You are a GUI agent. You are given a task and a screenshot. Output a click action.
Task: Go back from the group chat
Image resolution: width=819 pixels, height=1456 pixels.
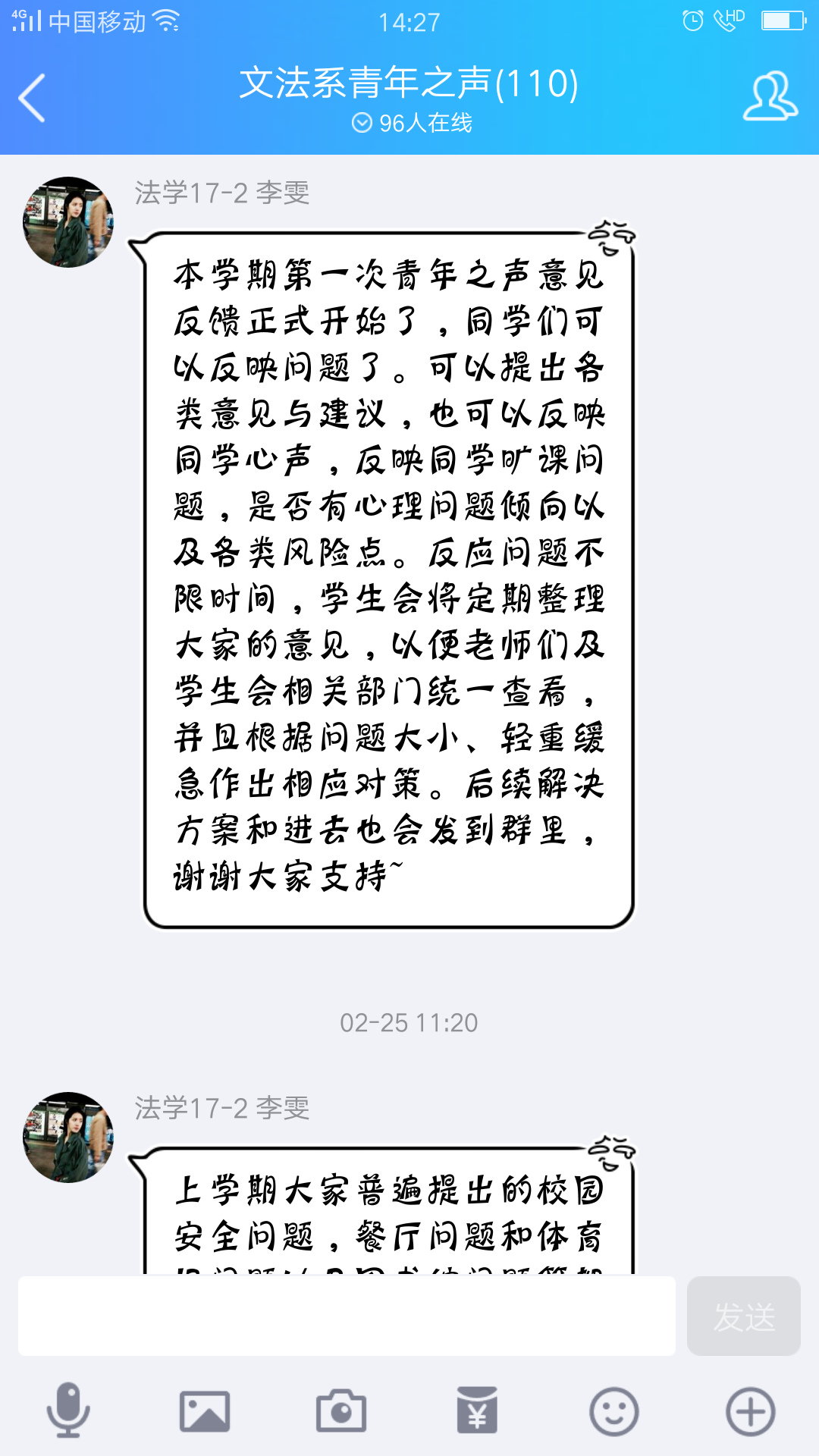click(32, 98)
